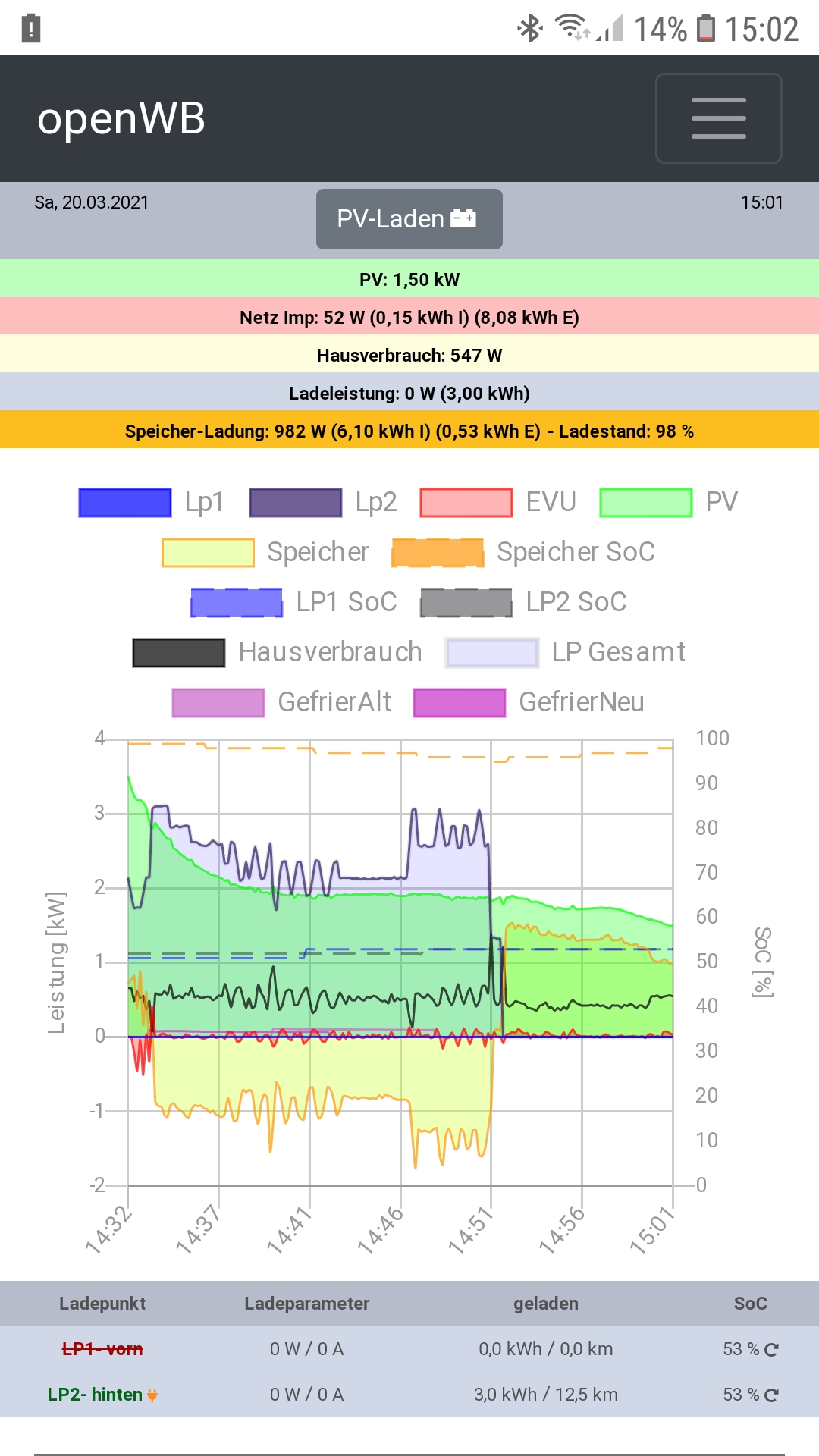Refresh the SoC for LP2- hinten
The height and width of the screenshot is (1456, 819).
(771, 1395)
